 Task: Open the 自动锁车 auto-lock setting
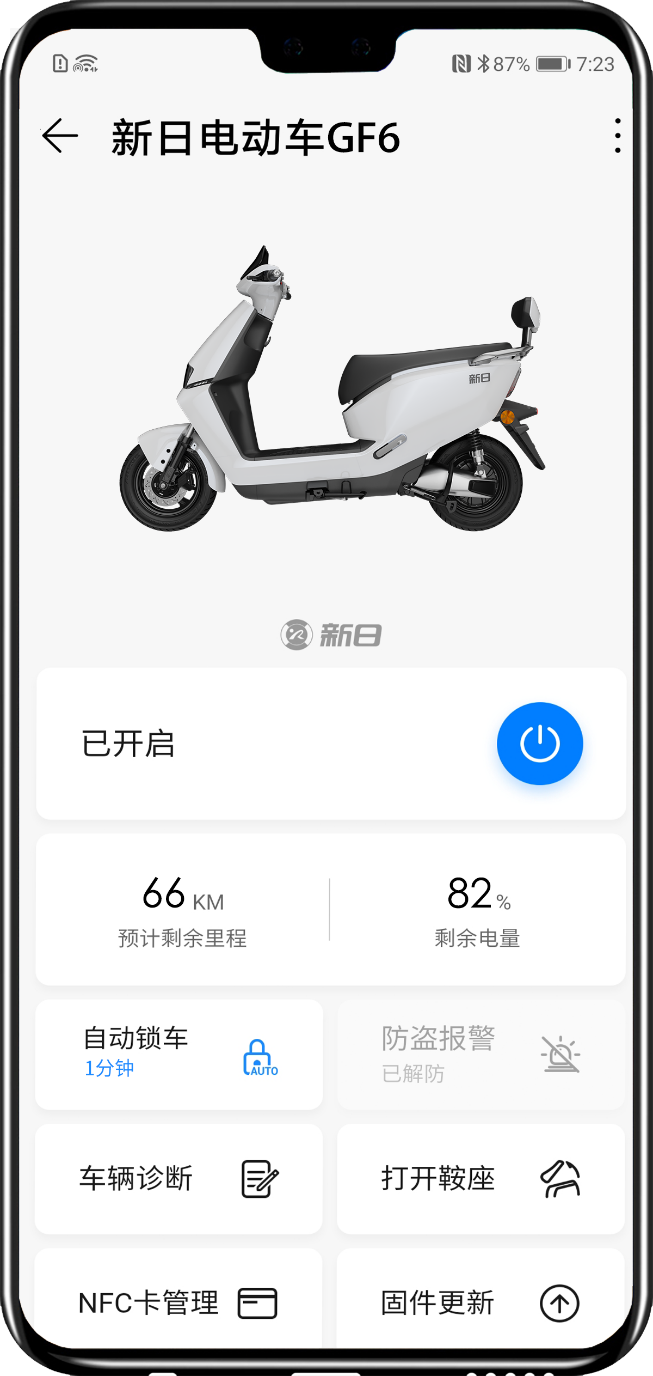point(179,1055)
